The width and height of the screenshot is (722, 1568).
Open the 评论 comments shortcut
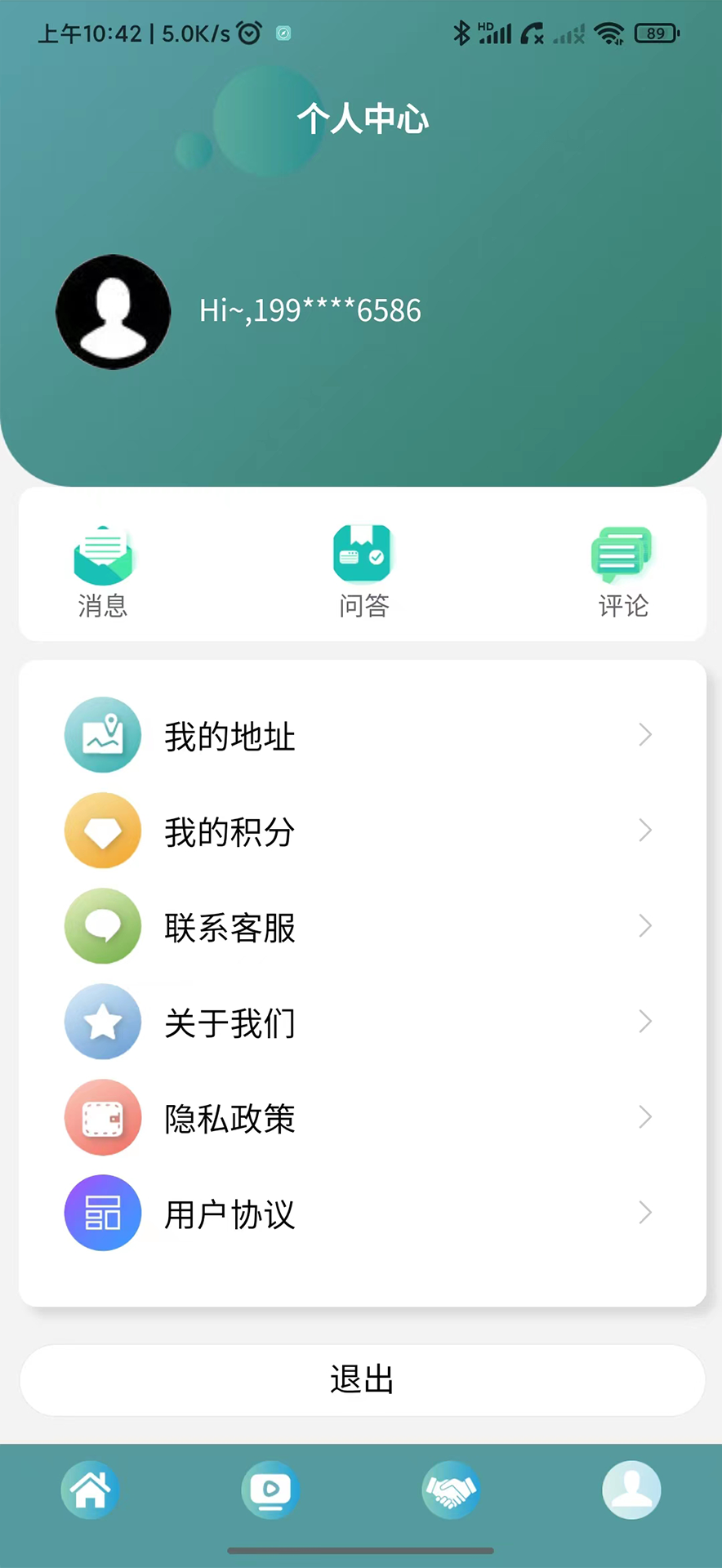coord(622,571)
